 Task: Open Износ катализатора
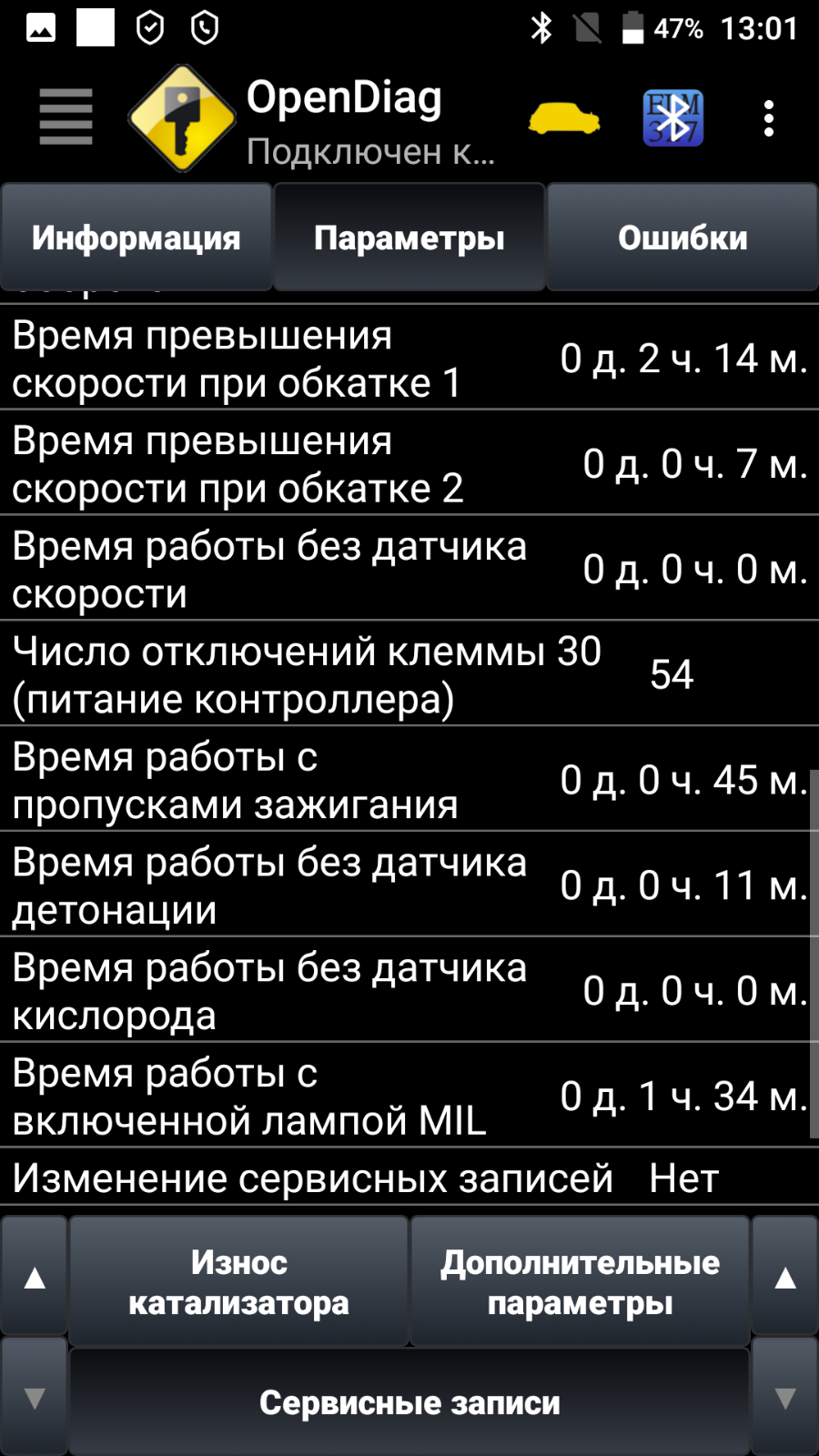[238, 1281]
